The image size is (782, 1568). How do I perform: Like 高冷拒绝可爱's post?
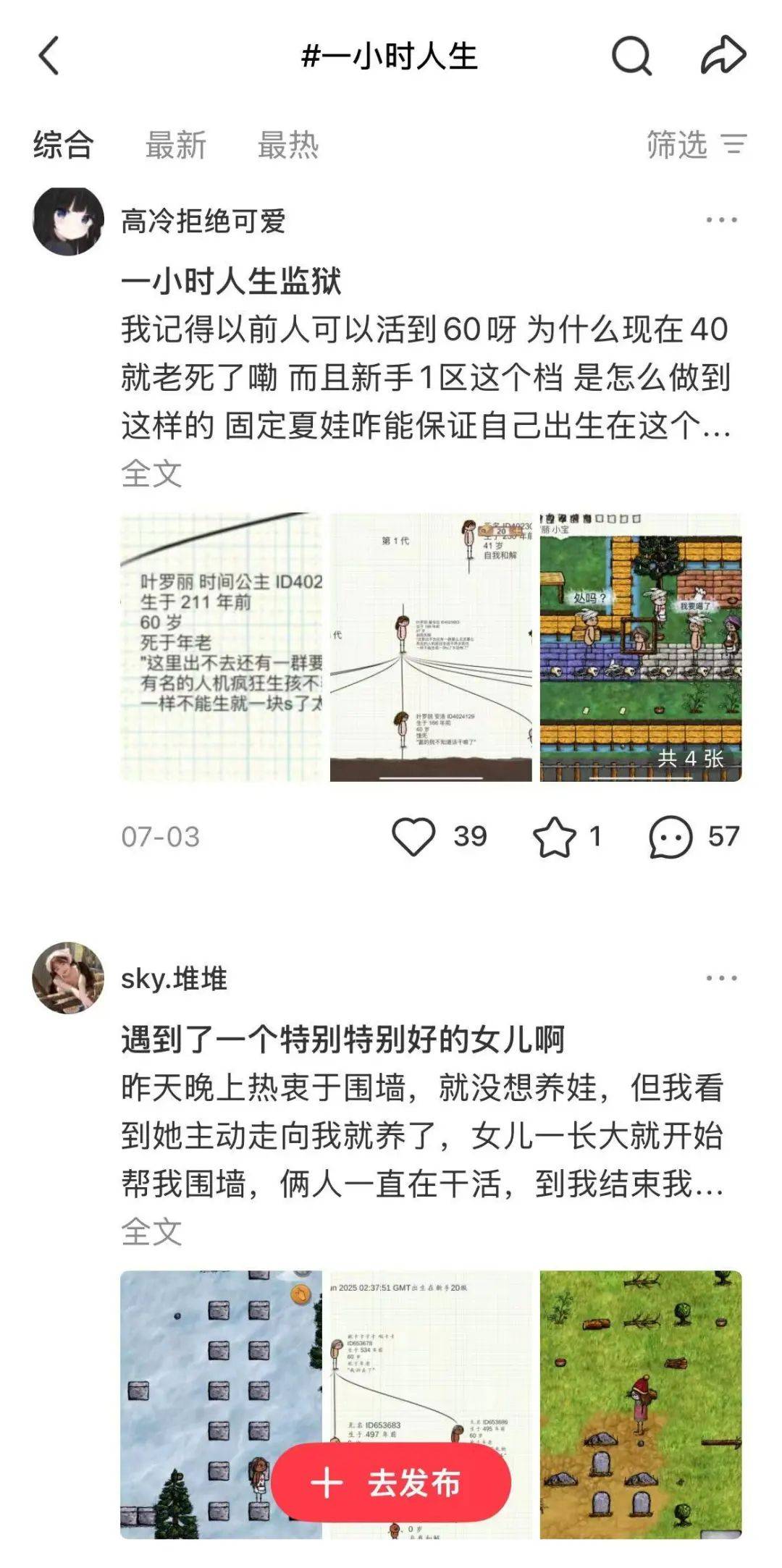[413, 837]
